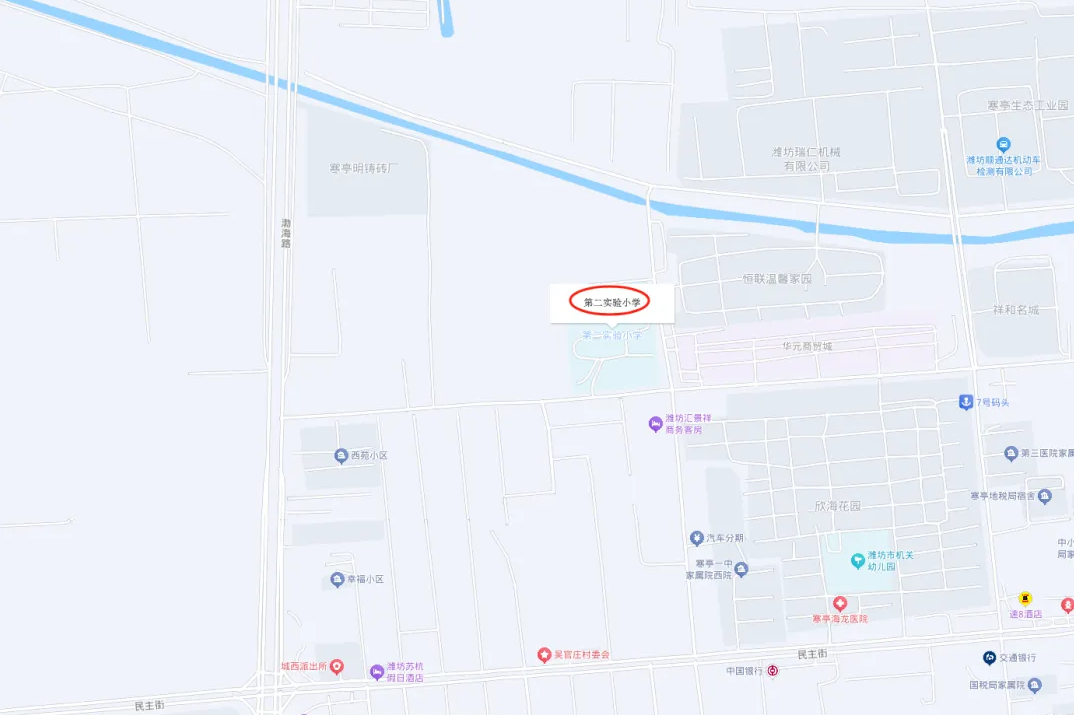The height and width of the screenshot is (715, 1074).
Task: Tap the 交通银行 bank marker
Action: pos(989,657)
